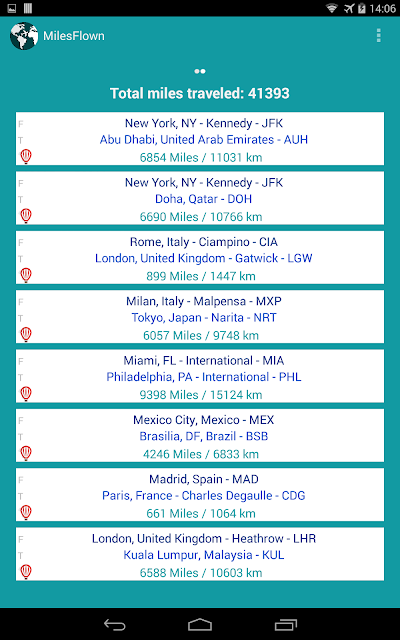Open the JFK to Abu Dhabi flight

(200, 139)
